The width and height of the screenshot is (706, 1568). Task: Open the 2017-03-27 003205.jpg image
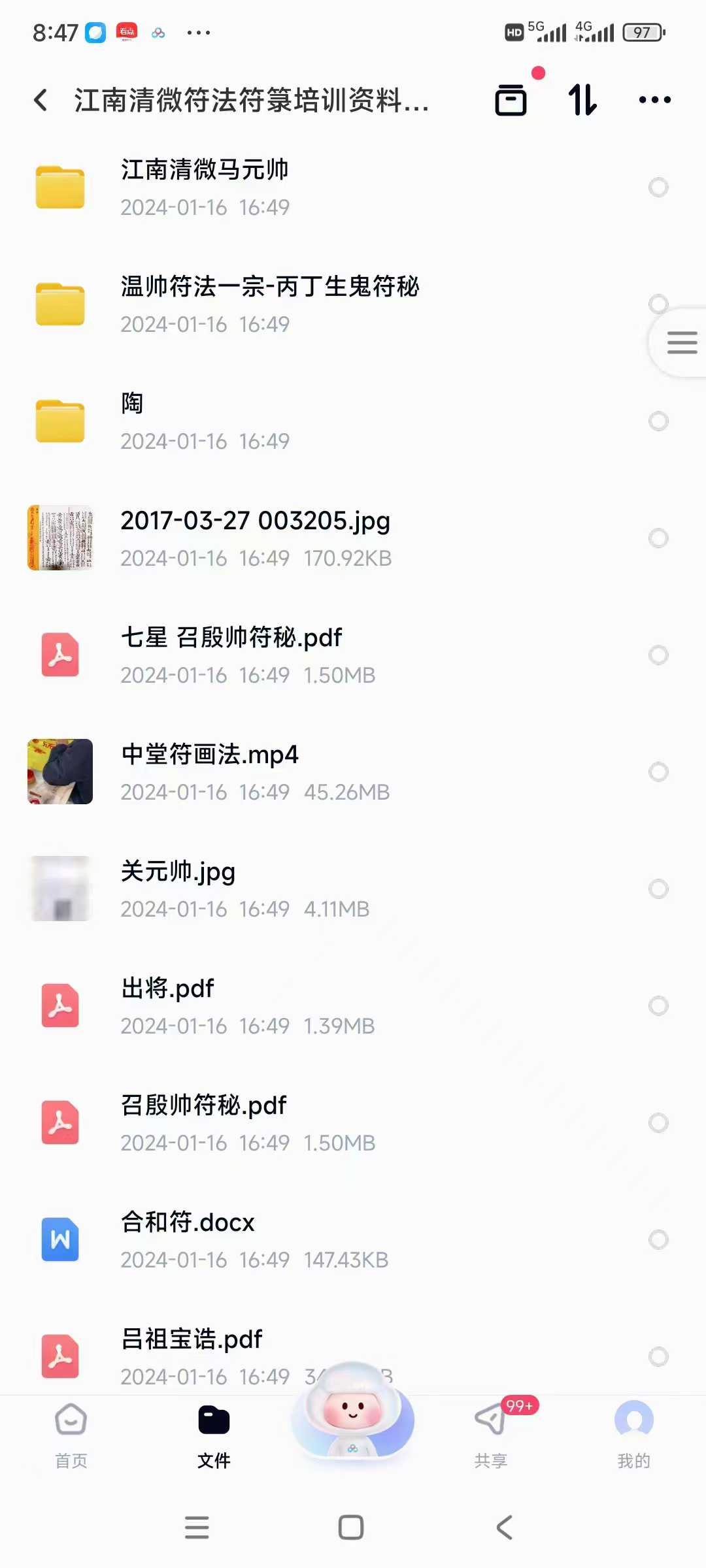pos(255,538)
